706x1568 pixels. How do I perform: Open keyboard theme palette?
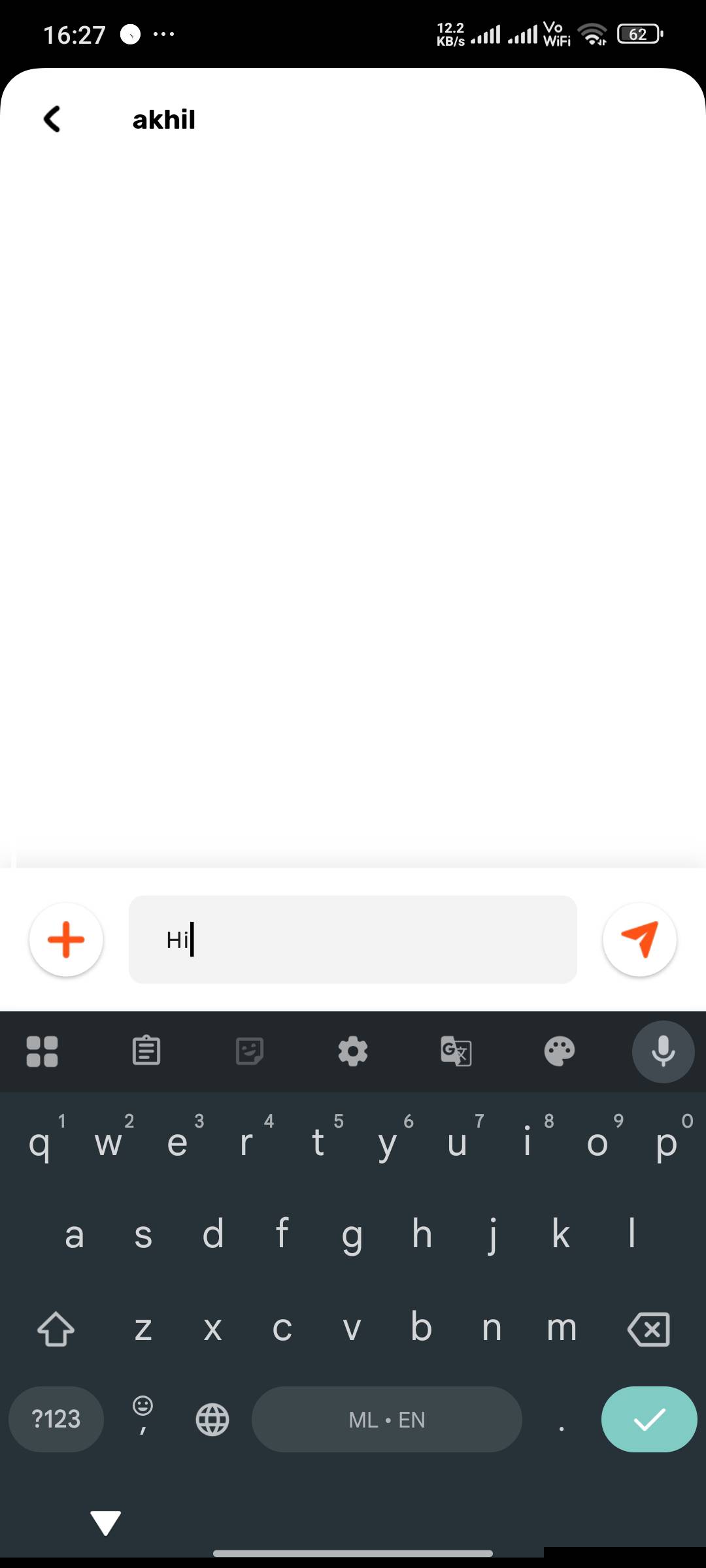(560, 1051)
